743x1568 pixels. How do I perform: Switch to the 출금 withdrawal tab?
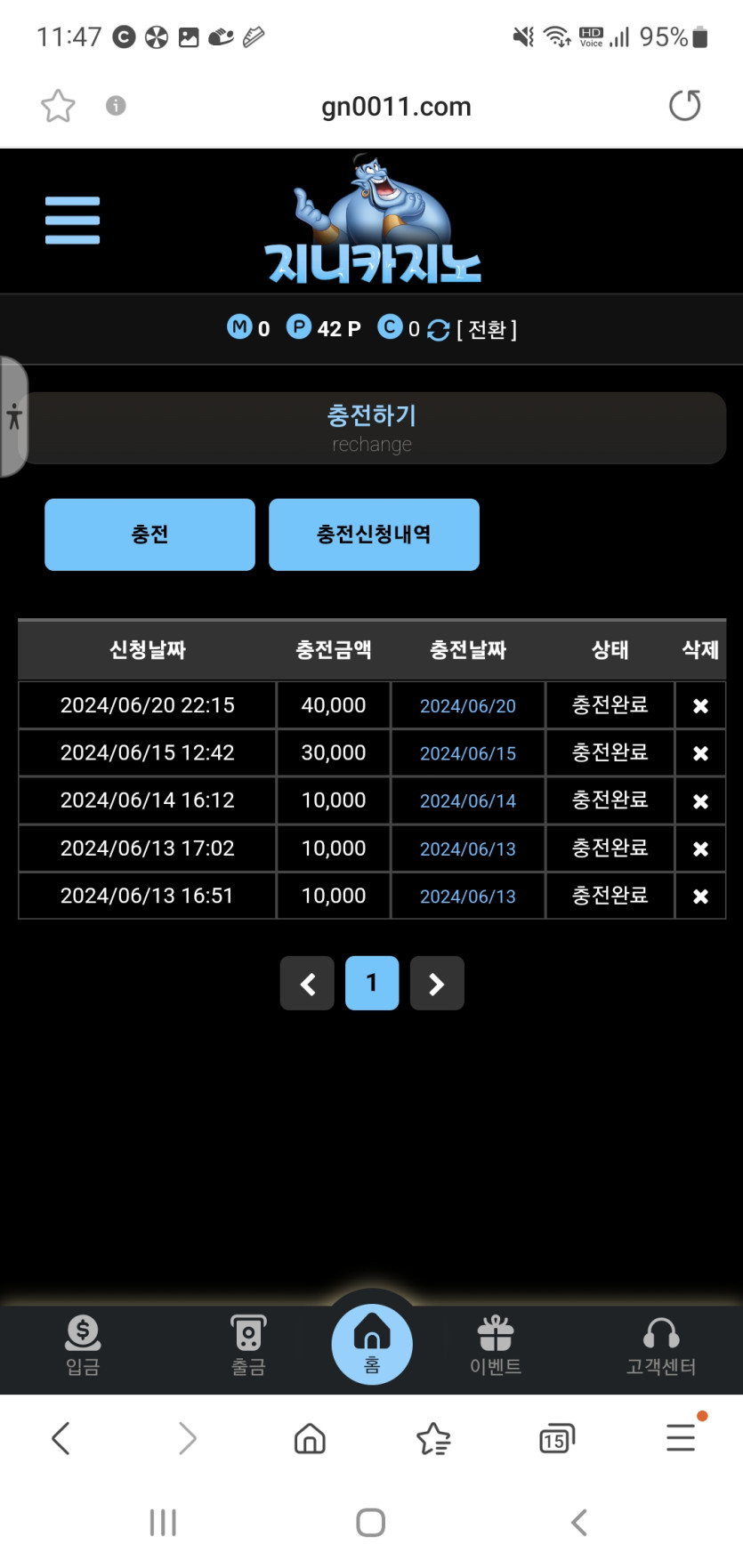pos(248,1344)
